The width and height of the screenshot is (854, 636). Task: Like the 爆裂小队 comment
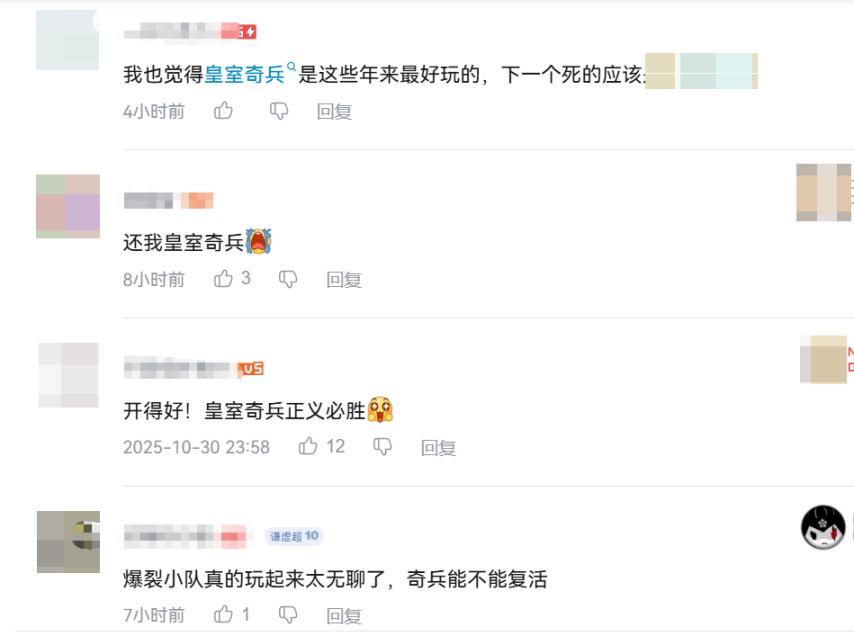coord(224,614)
